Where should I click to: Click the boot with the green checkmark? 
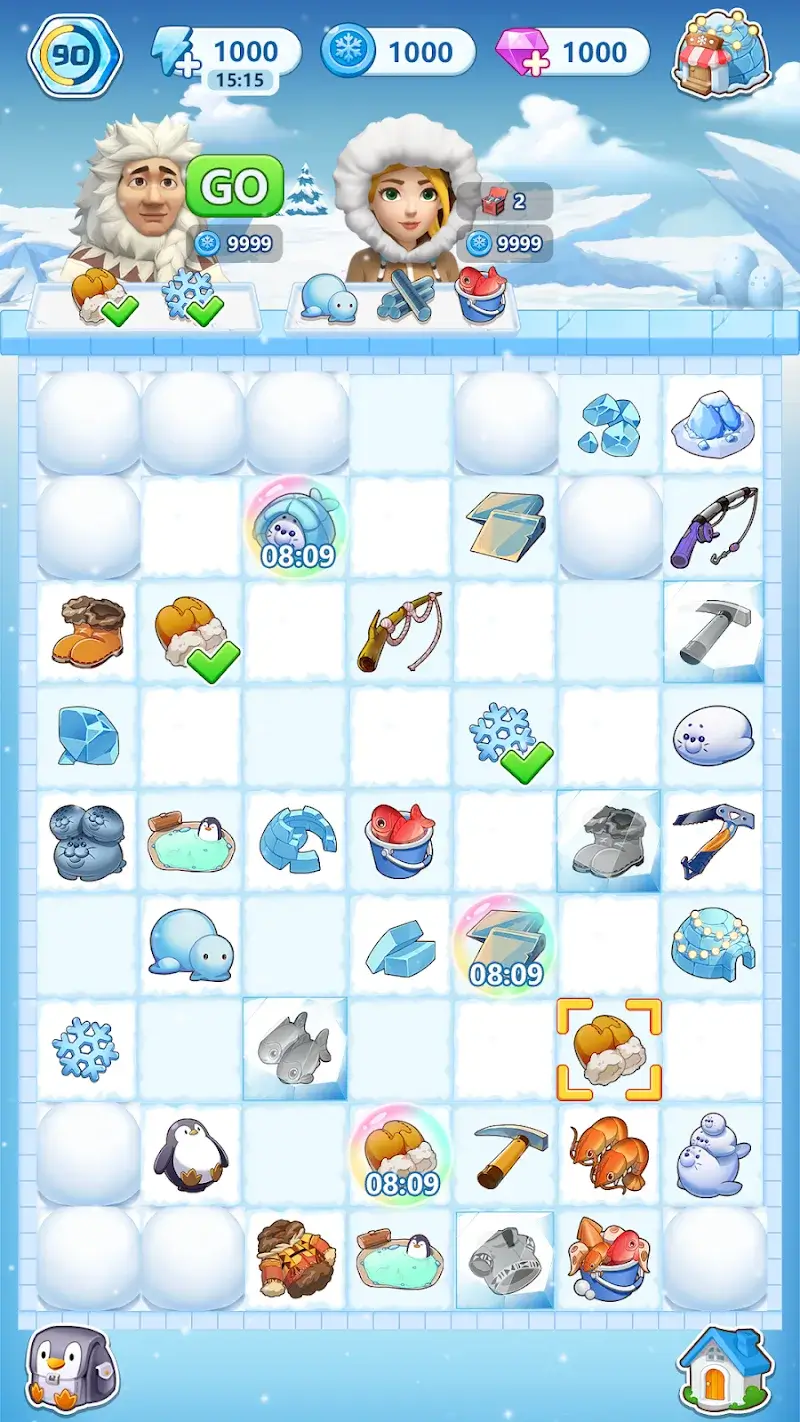coord(191,631)
